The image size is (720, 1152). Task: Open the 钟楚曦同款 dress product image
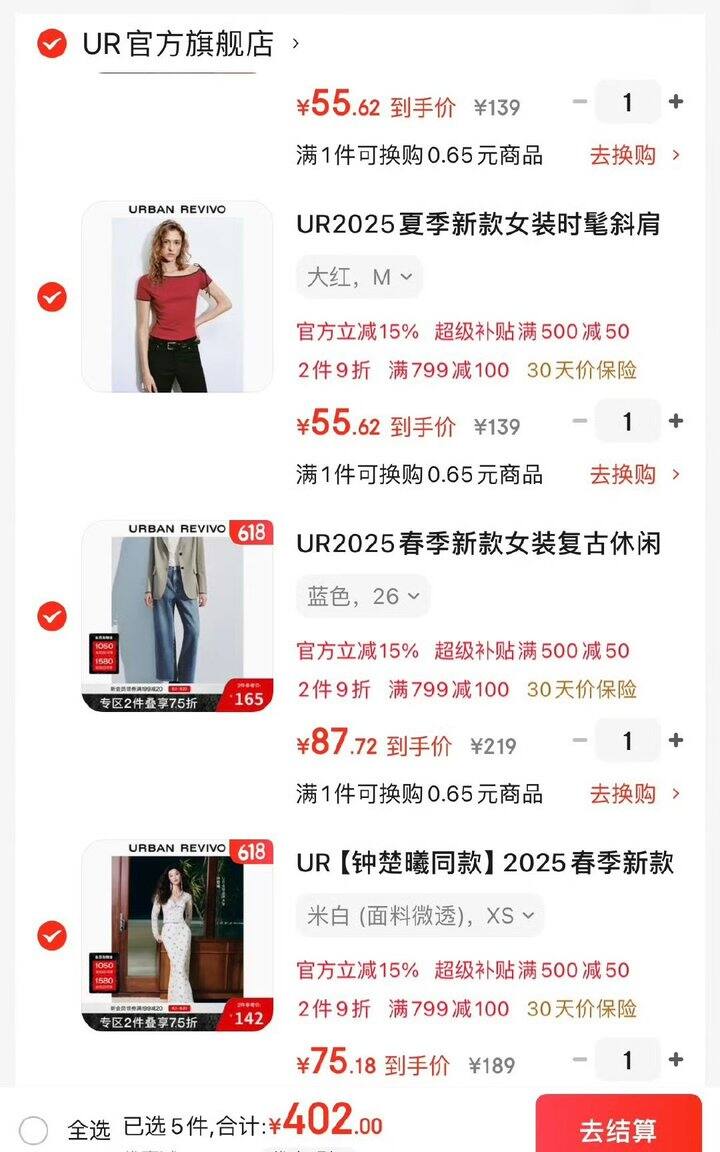click(x=177, y=936)
